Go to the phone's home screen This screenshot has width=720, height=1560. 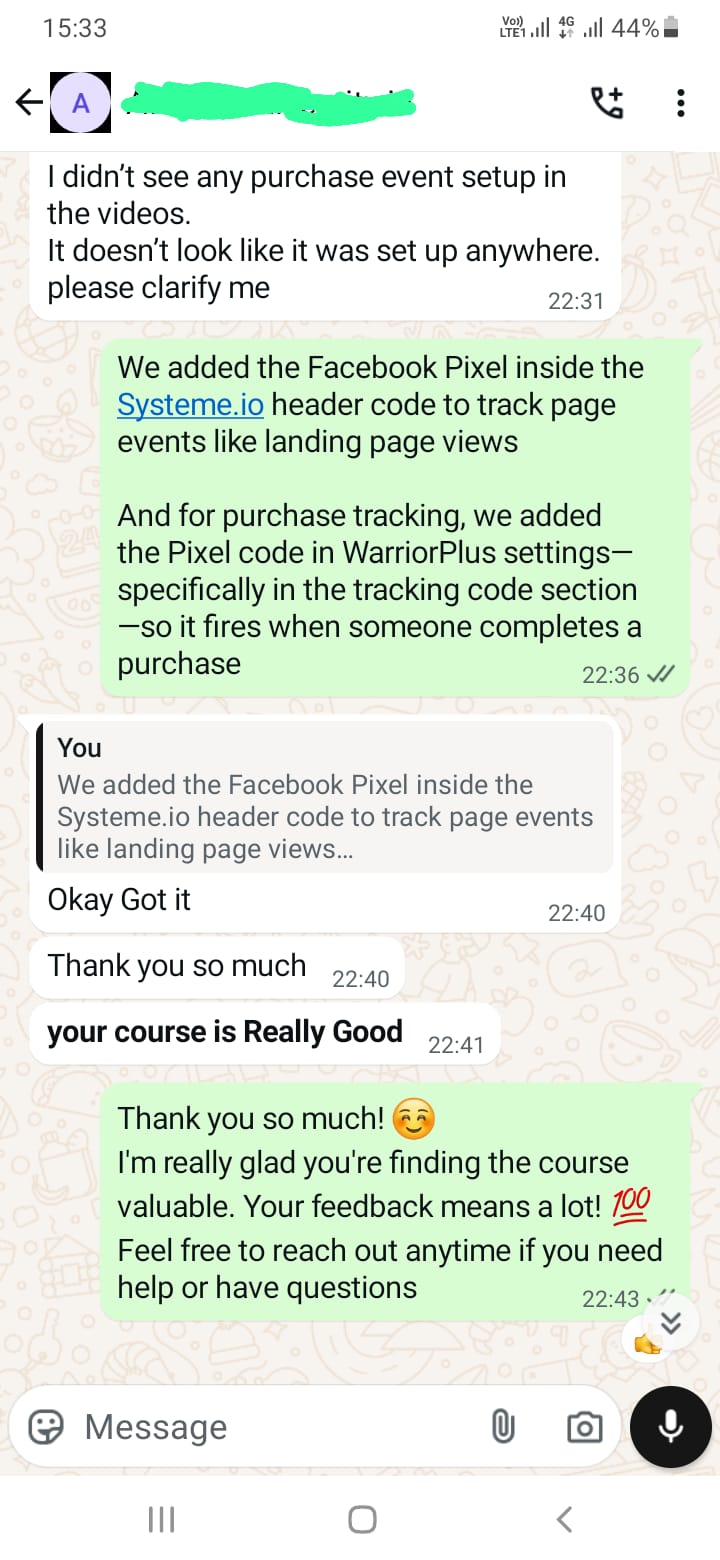click(362, 1520)
